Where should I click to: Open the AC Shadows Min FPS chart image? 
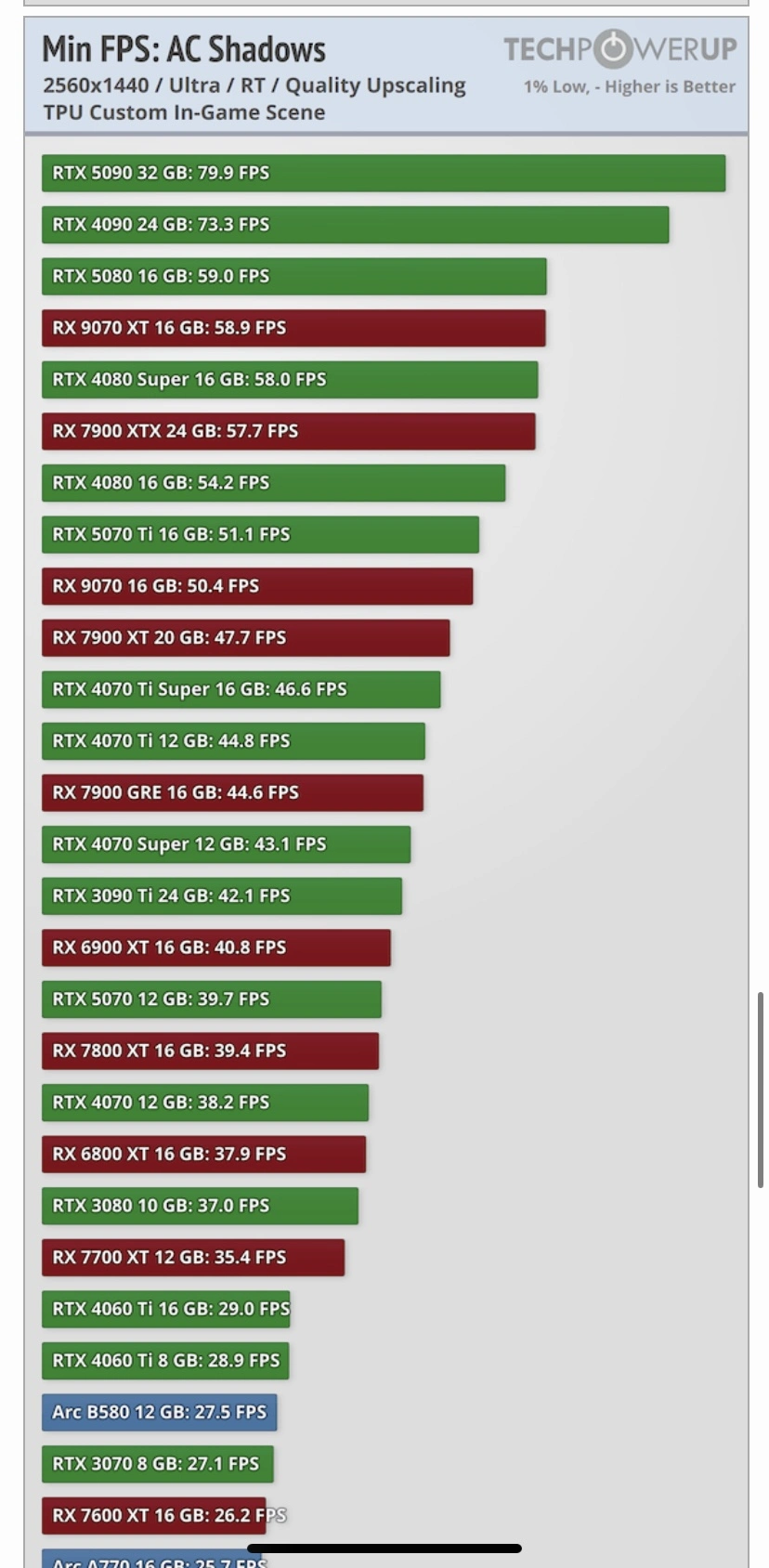[385, 792]
